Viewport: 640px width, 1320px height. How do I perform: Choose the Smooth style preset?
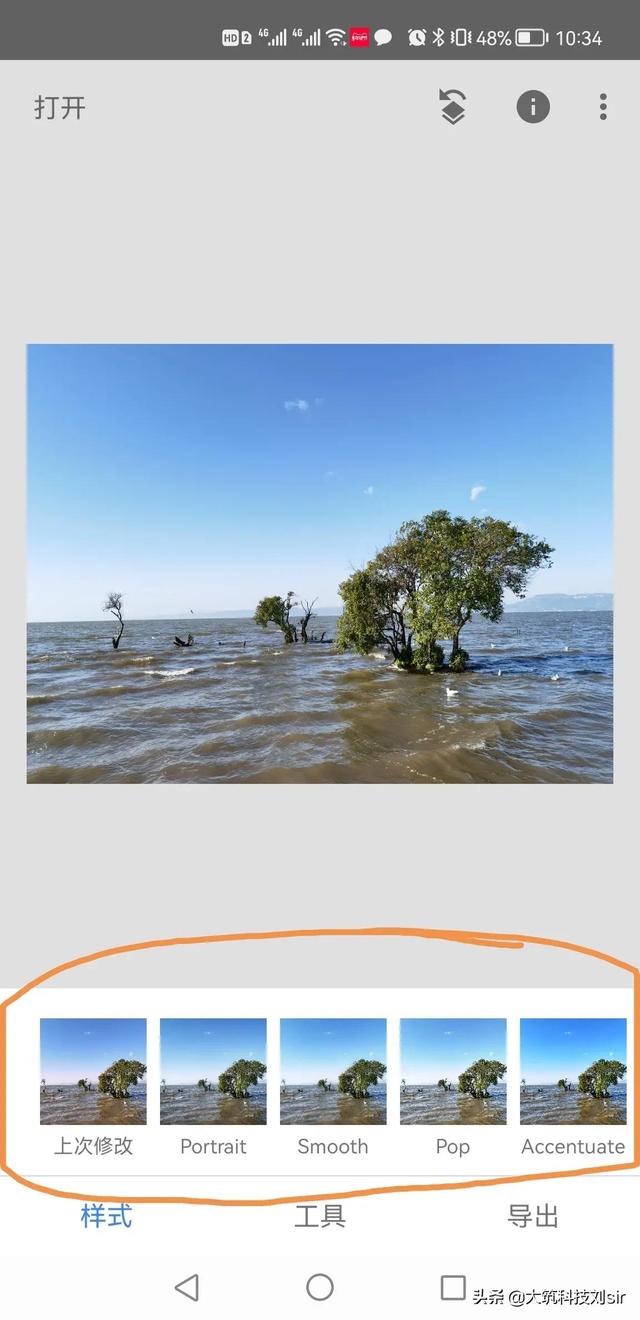pyautogui.click(x=333, y=1088)
